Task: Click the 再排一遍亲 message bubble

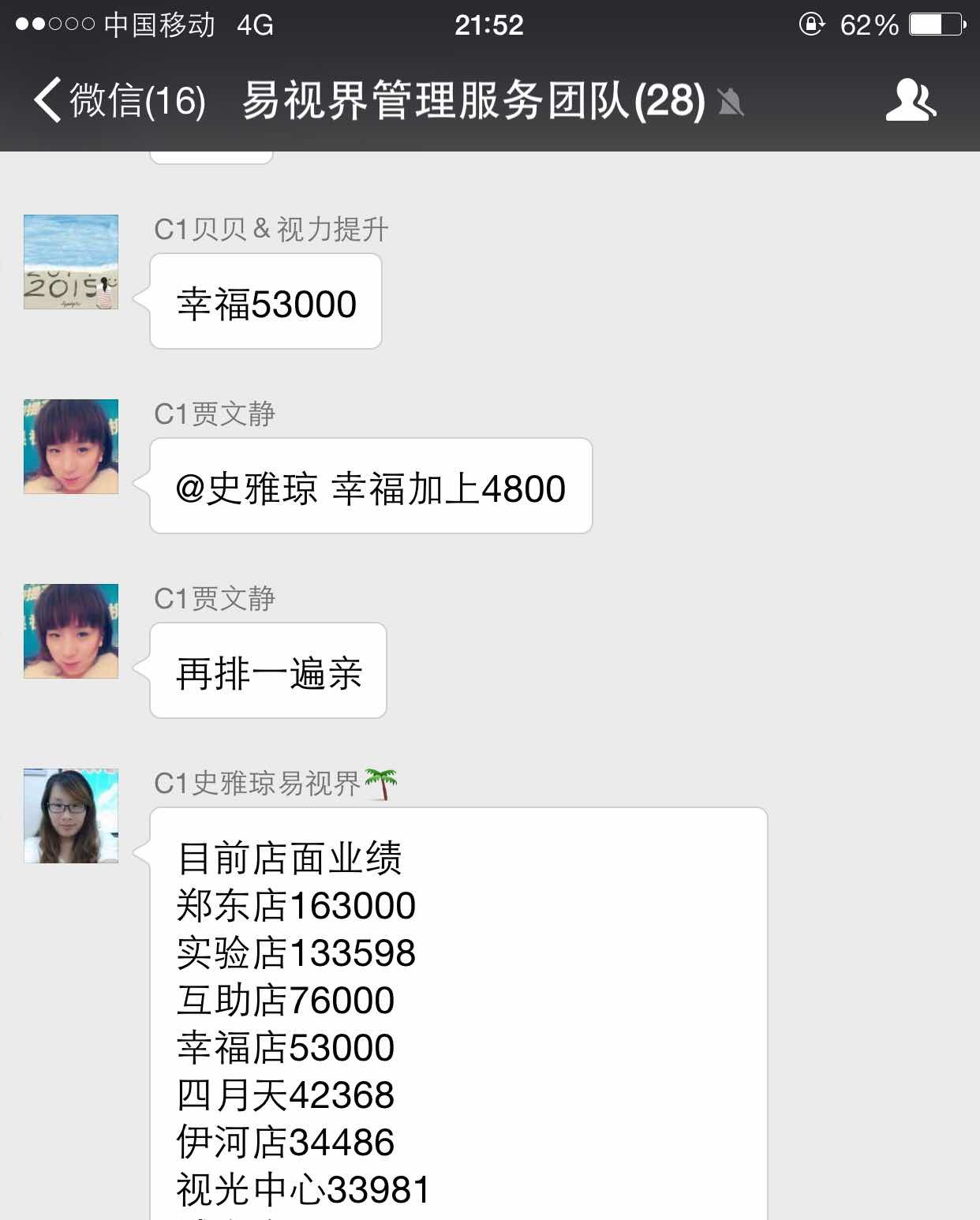Action: pos(267,671)
